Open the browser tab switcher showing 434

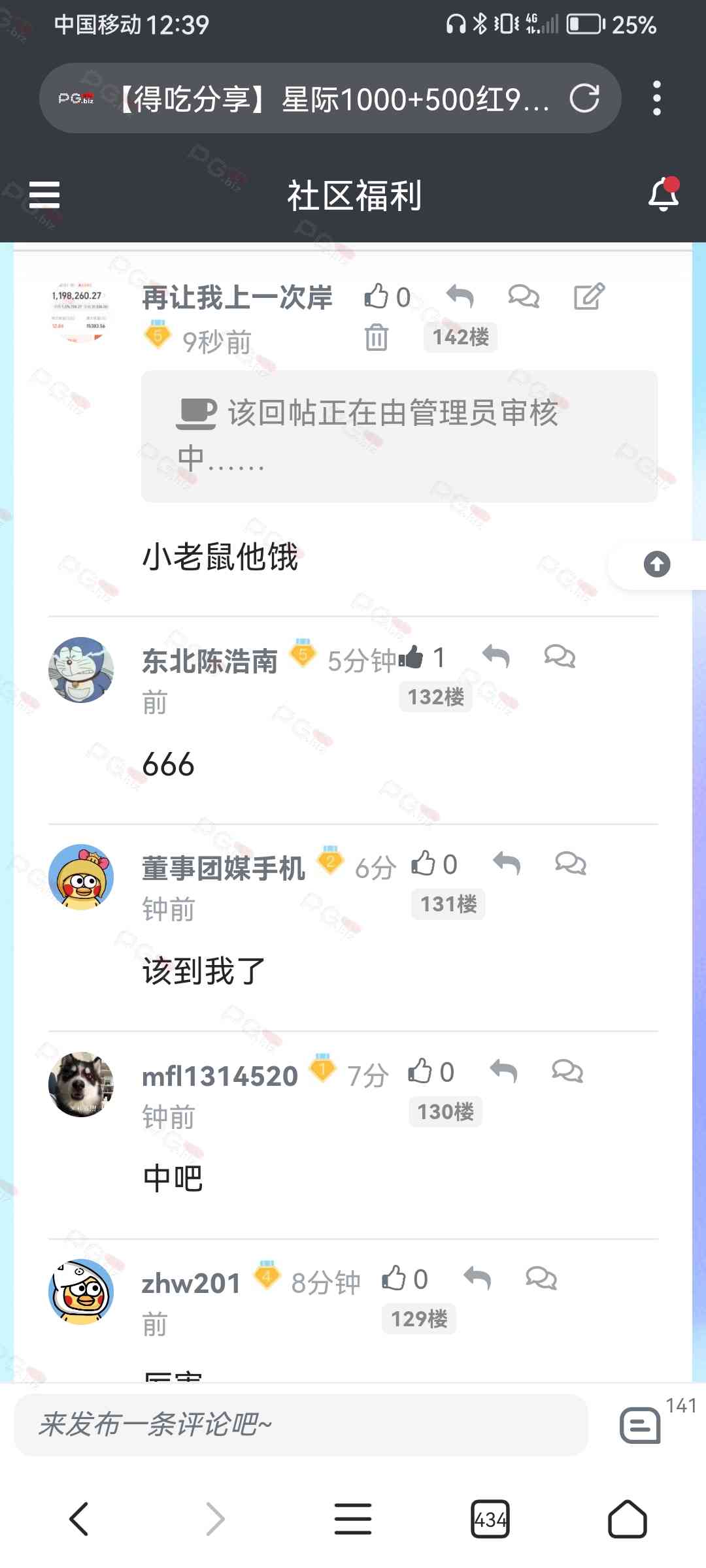(490, 1519)
